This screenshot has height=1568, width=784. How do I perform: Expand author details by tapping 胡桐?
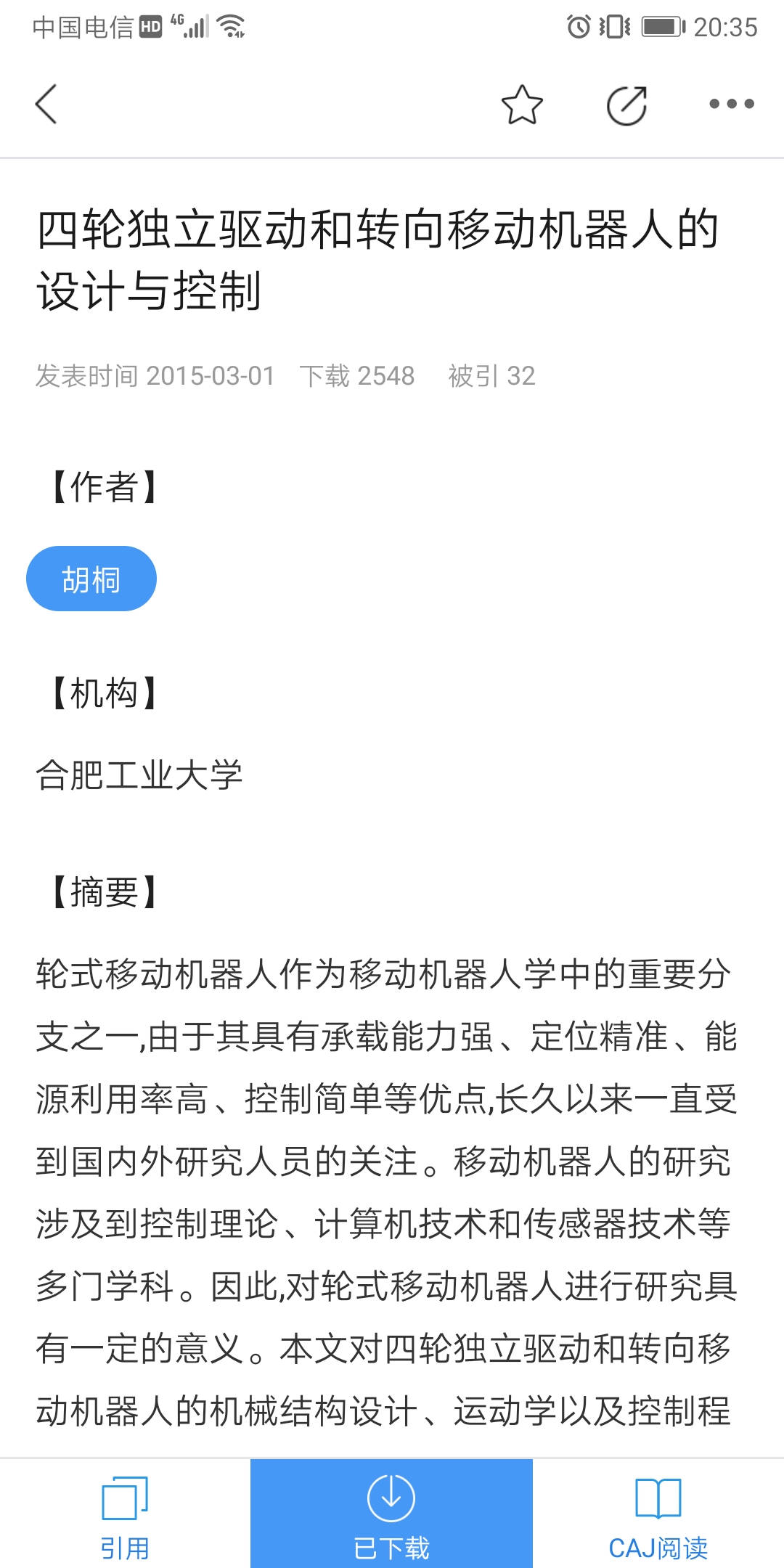point(90,578)
